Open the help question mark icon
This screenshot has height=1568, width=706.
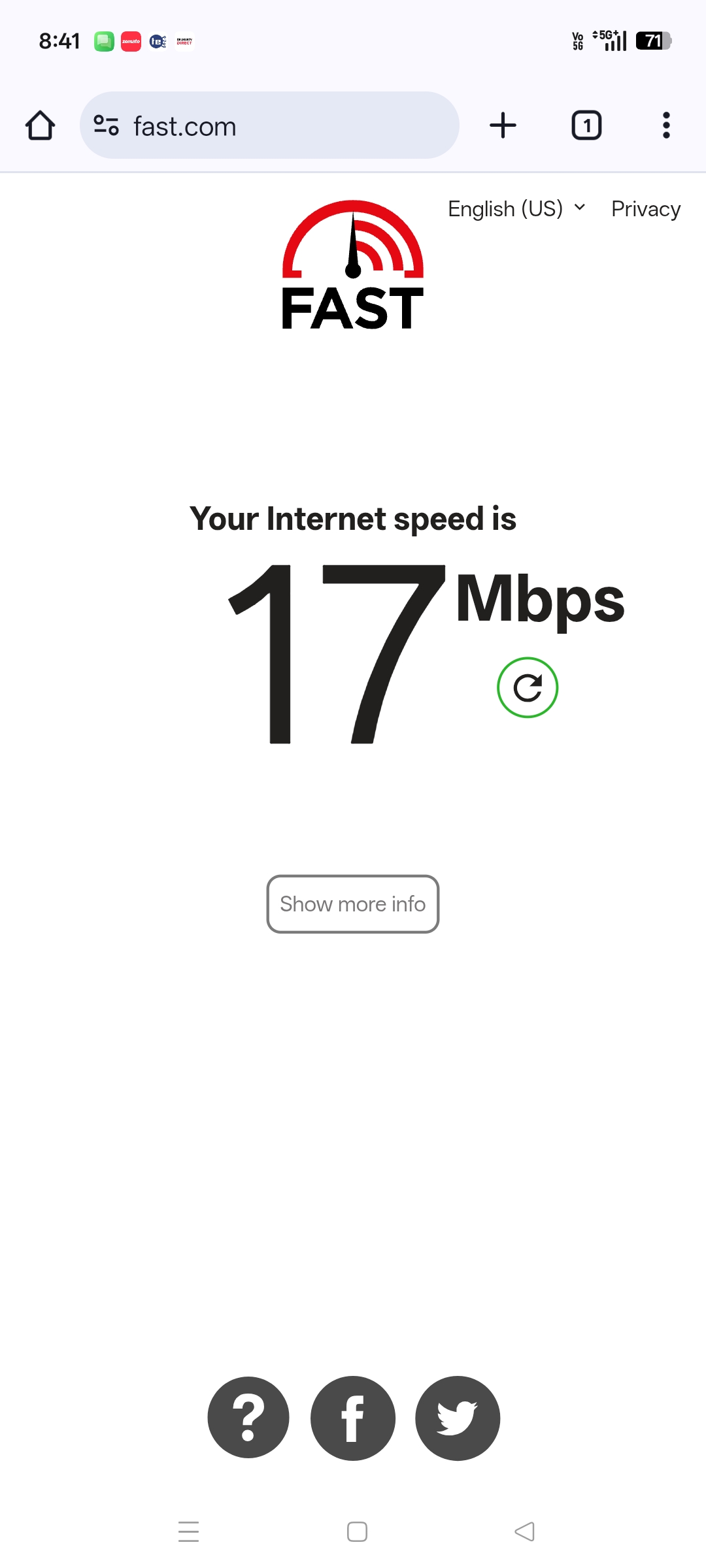[x=248, y=1418]
